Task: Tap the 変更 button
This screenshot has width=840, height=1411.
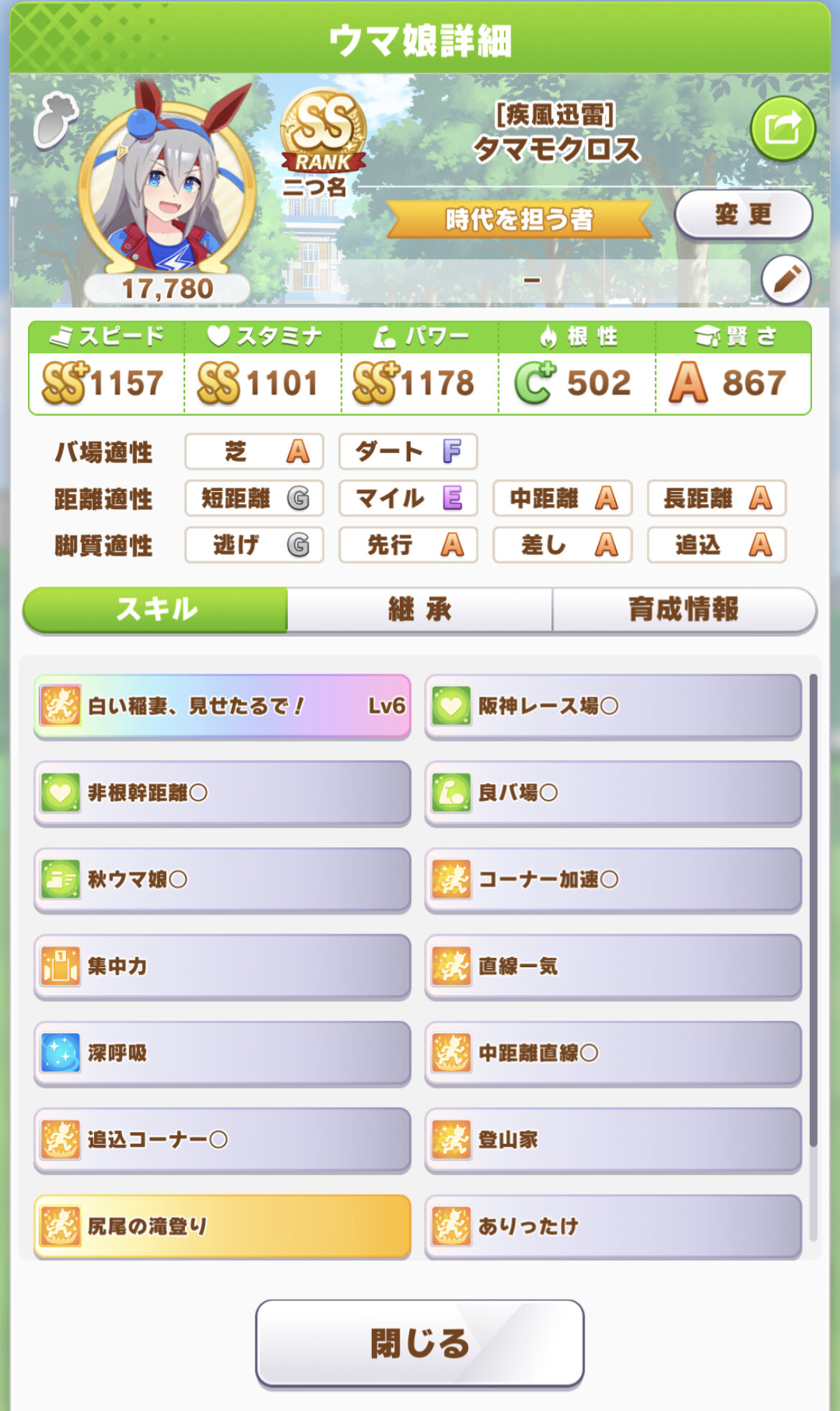Action: 743,214
